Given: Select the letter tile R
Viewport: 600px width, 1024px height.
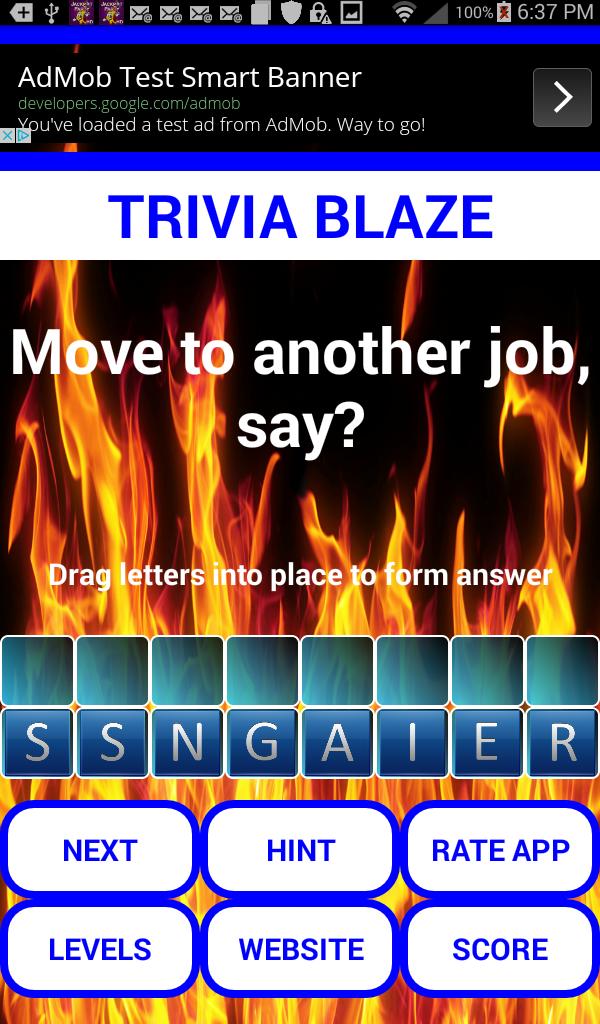Looking at the screenshot, I should (x=562, y=743).
